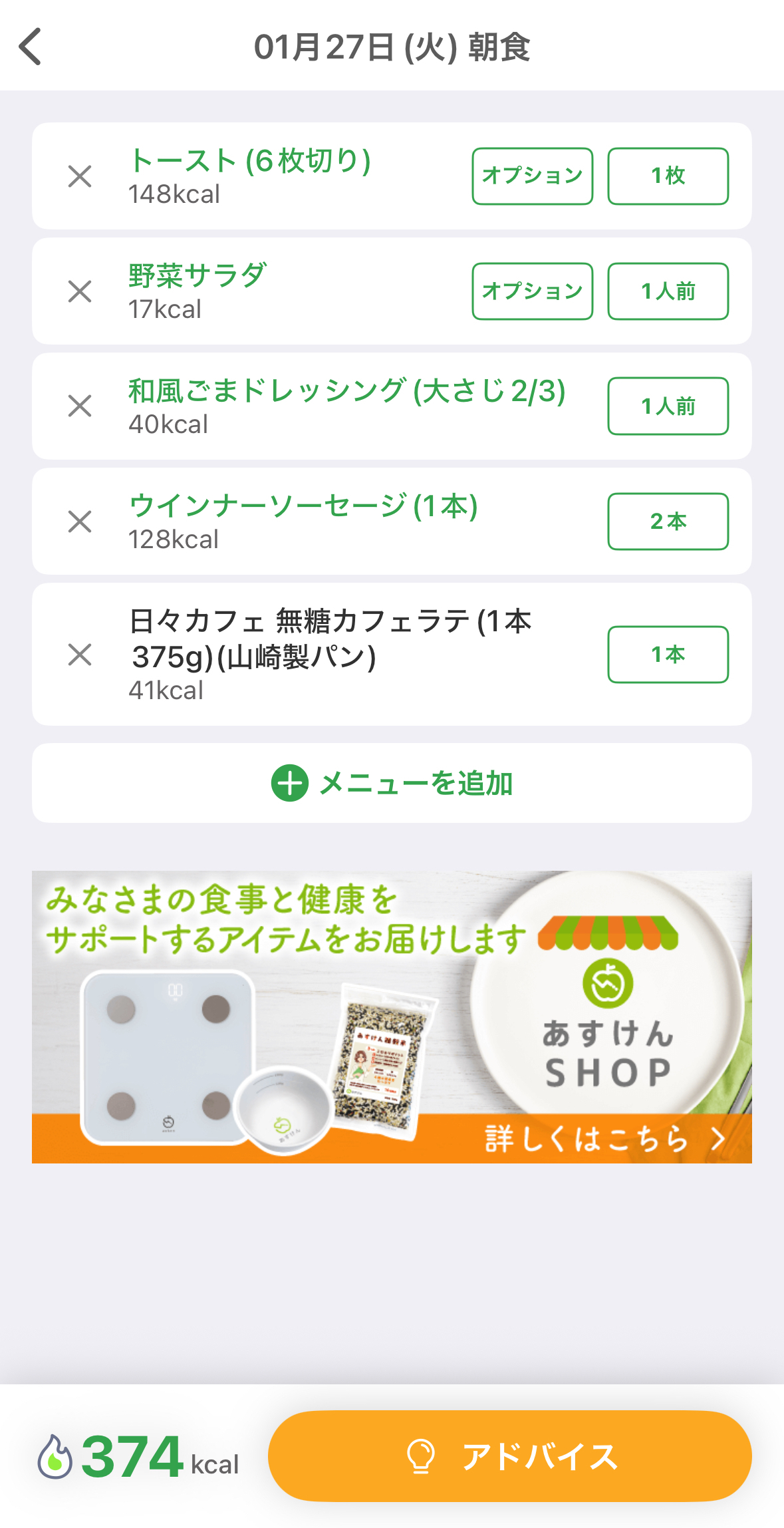Open オプション for 野菜サラダ
784x1528 pixels.
point(532,291)
